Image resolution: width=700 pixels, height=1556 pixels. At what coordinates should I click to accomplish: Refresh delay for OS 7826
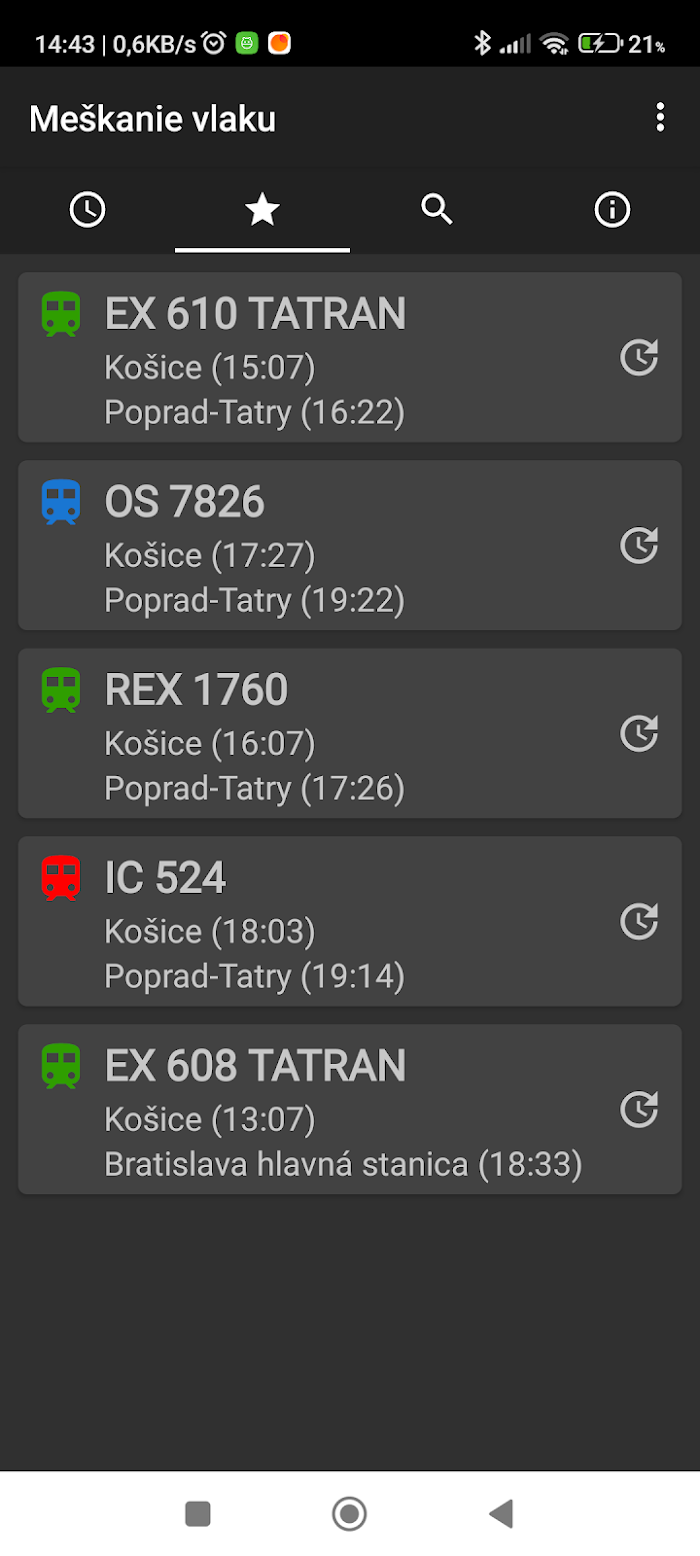click(640, 545)
